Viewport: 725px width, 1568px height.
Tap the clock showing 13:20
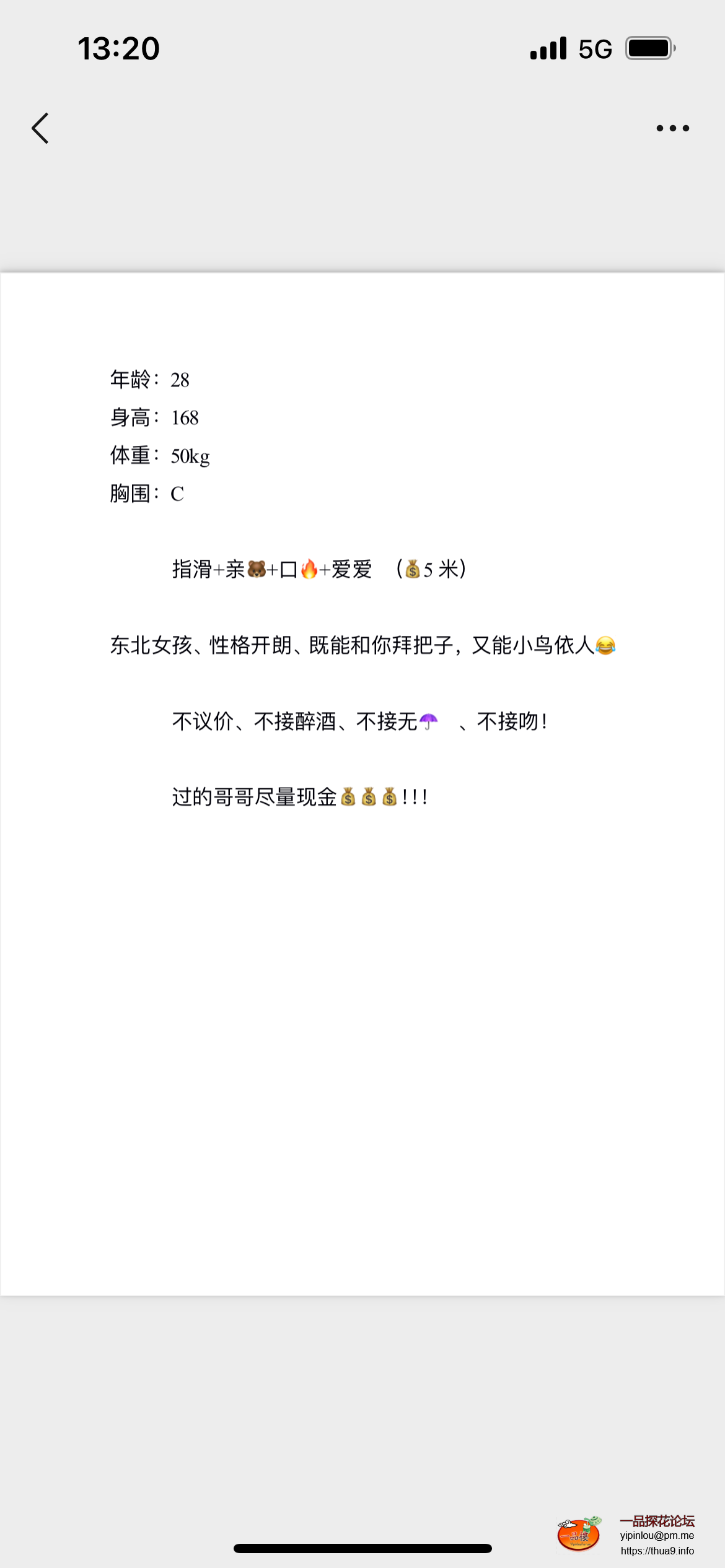(118, 48)
